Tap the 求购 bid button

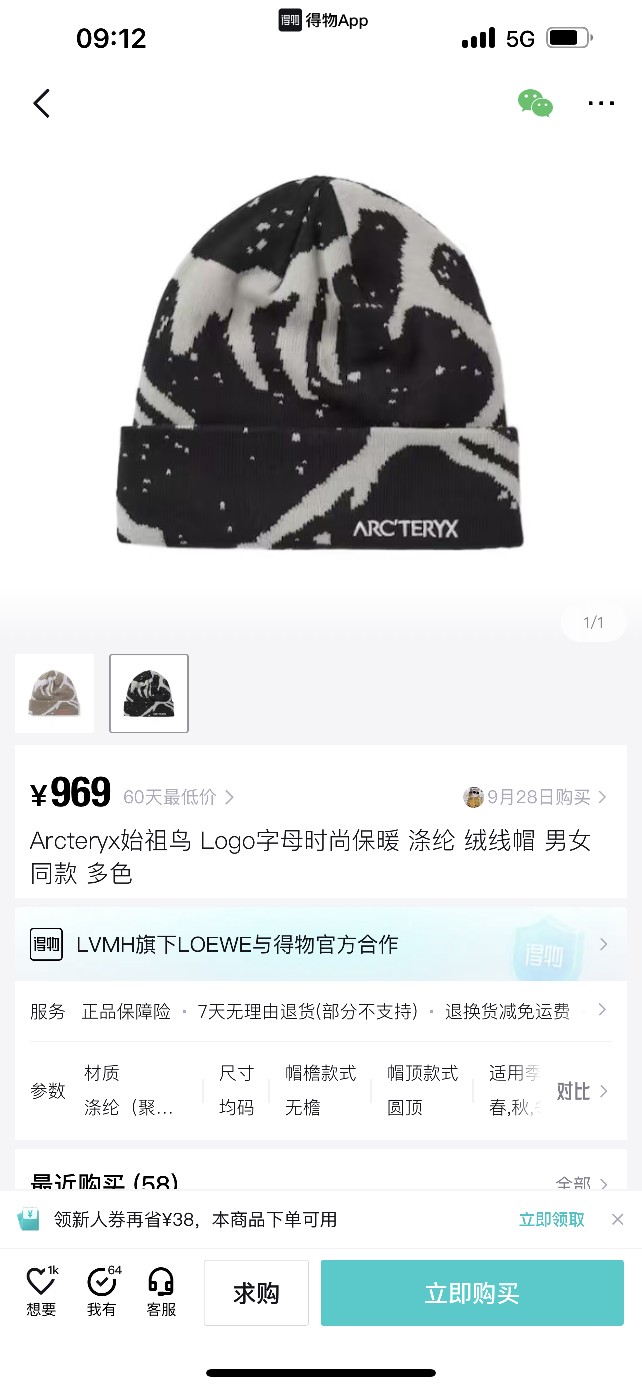[256, 1293]
